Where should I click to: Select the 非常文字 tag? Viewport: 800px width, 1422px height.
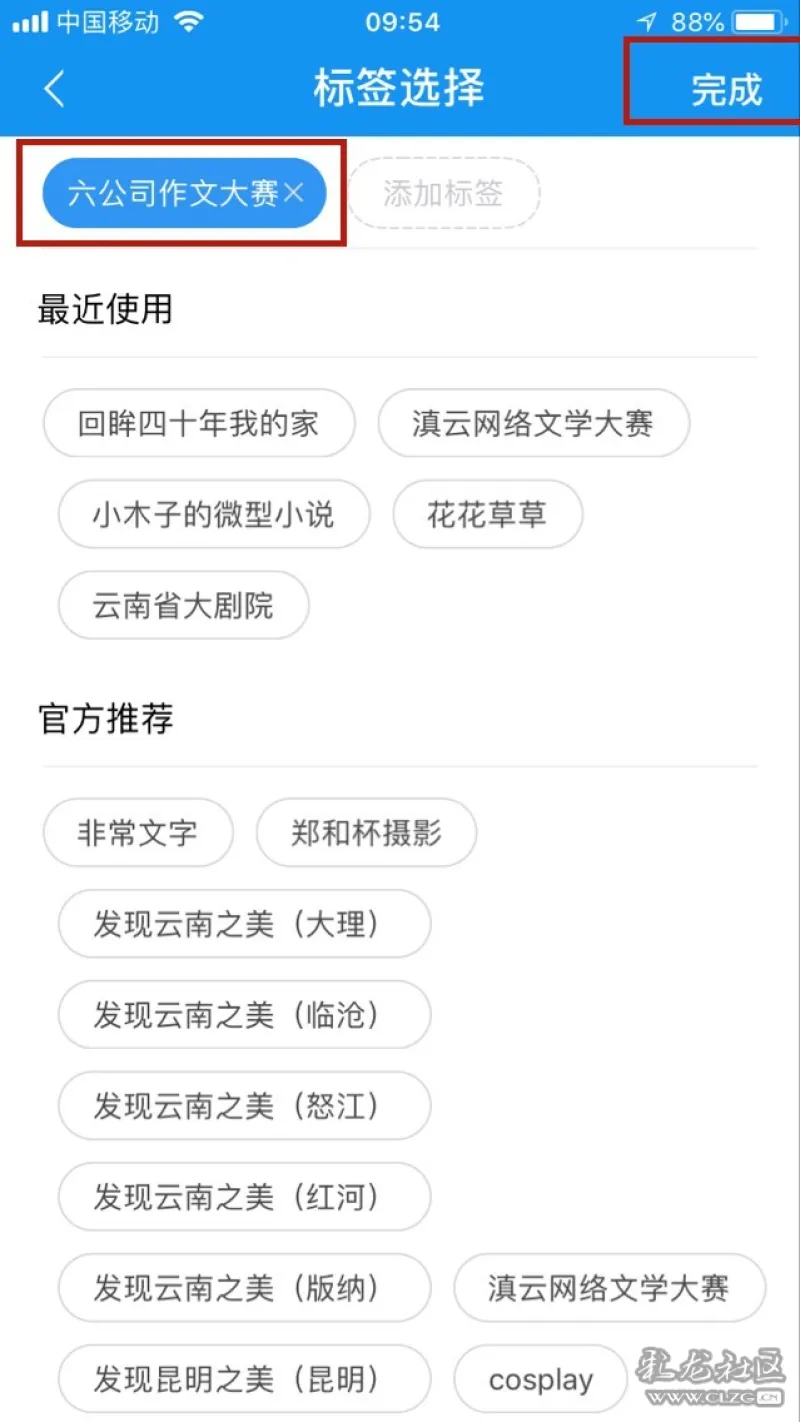[x=138, y=832]
